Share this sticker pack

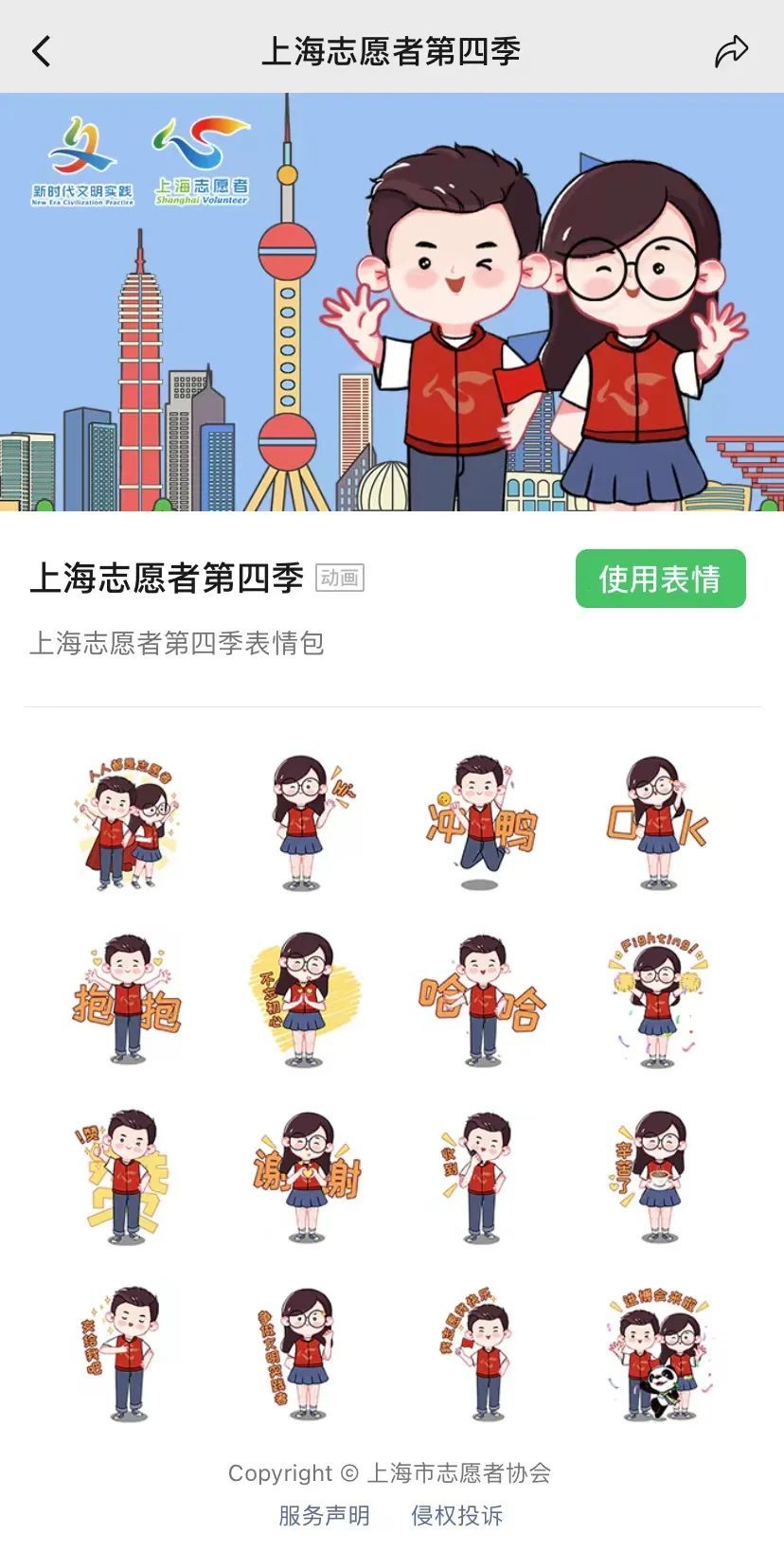coord(731,51)
